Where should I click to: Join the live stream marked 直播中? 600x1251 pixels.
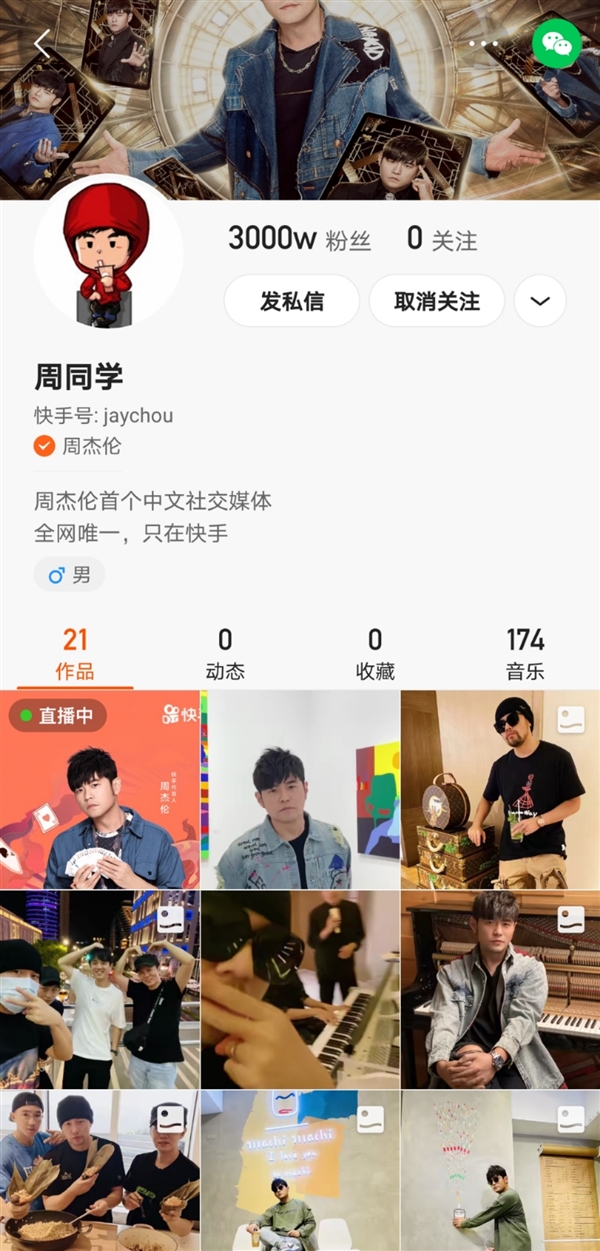tap(99, 790)
